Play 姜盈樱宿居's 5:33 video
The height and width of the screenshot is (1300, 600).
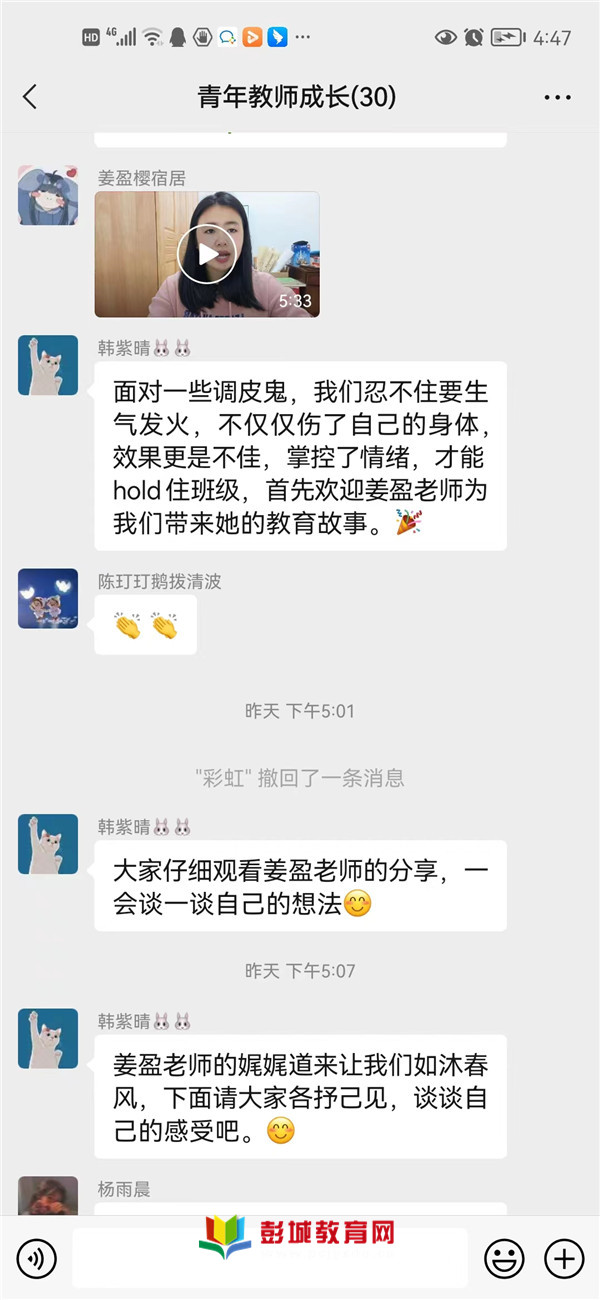[207, 254]
